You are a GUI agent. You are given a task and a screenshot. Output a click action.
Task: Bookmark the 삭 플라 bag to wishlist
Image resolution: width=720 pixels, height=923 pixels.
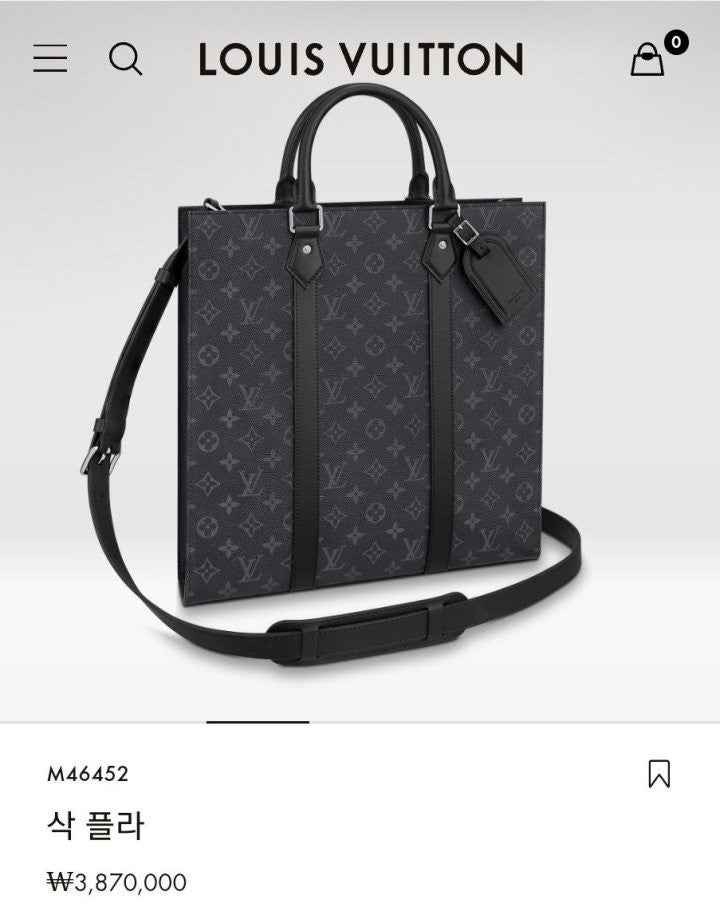[x=659, y=773]
